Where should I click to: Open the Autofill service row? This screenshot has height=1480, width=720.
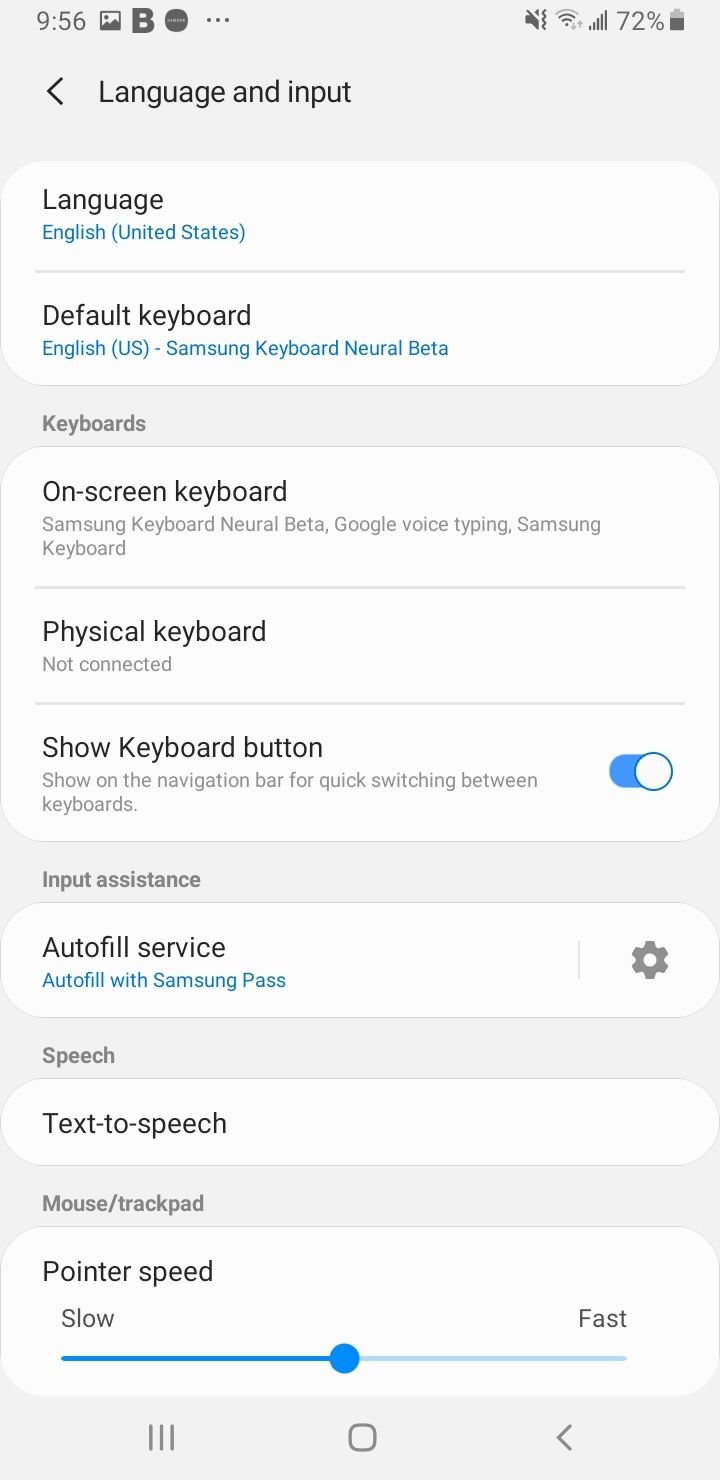[x=290, y=961]
